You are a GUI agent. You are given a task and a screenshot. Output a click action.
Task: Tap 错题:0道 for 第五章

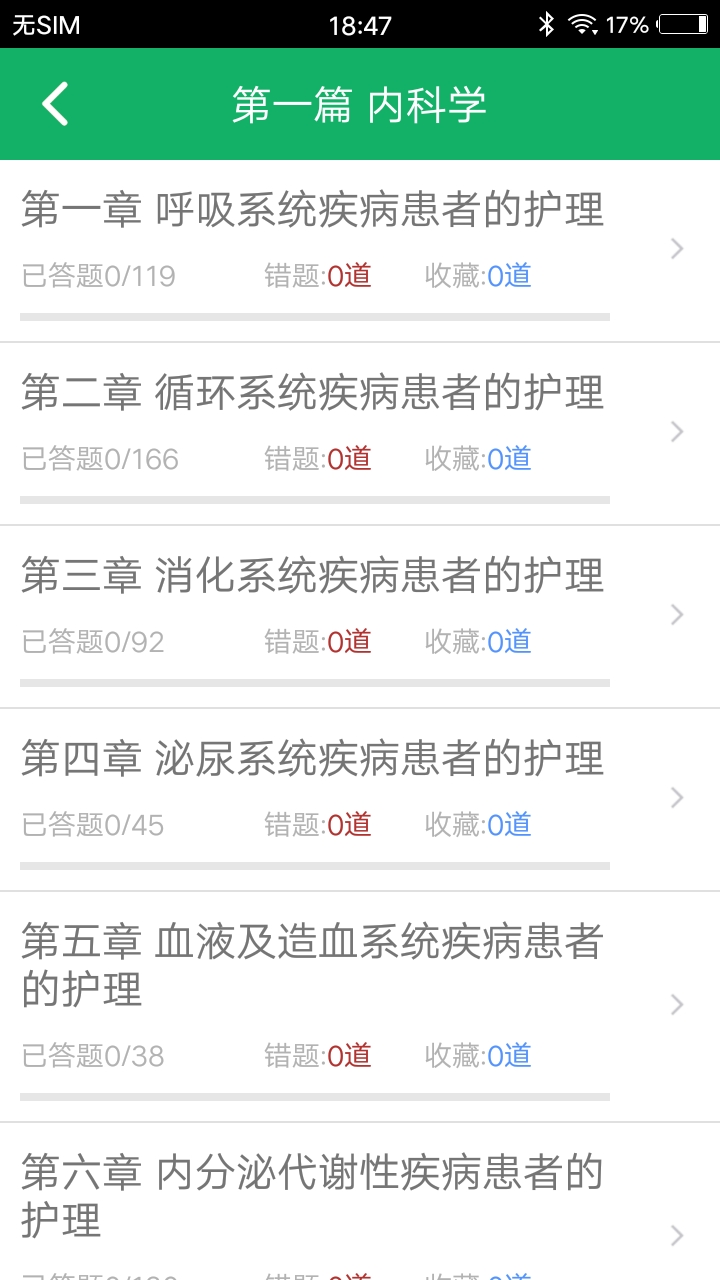click(x=320, y=1056)
